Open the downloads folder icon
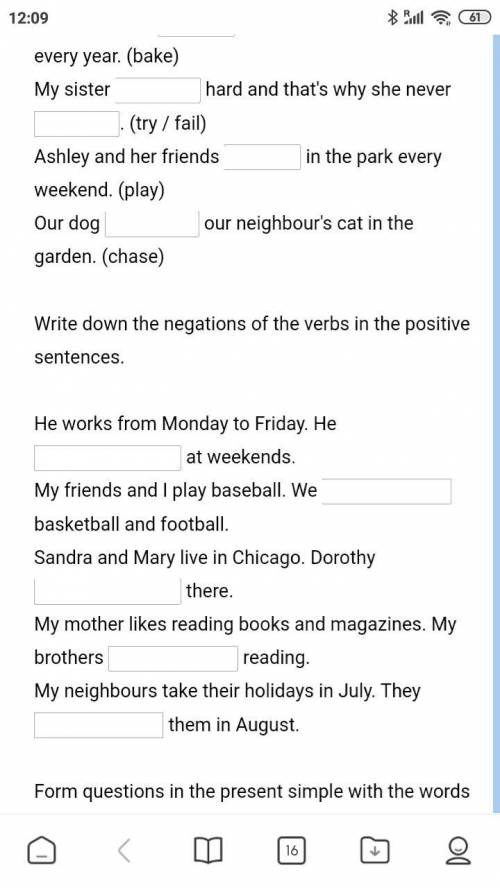Screen dimensions: 500x888 point(375,851)
